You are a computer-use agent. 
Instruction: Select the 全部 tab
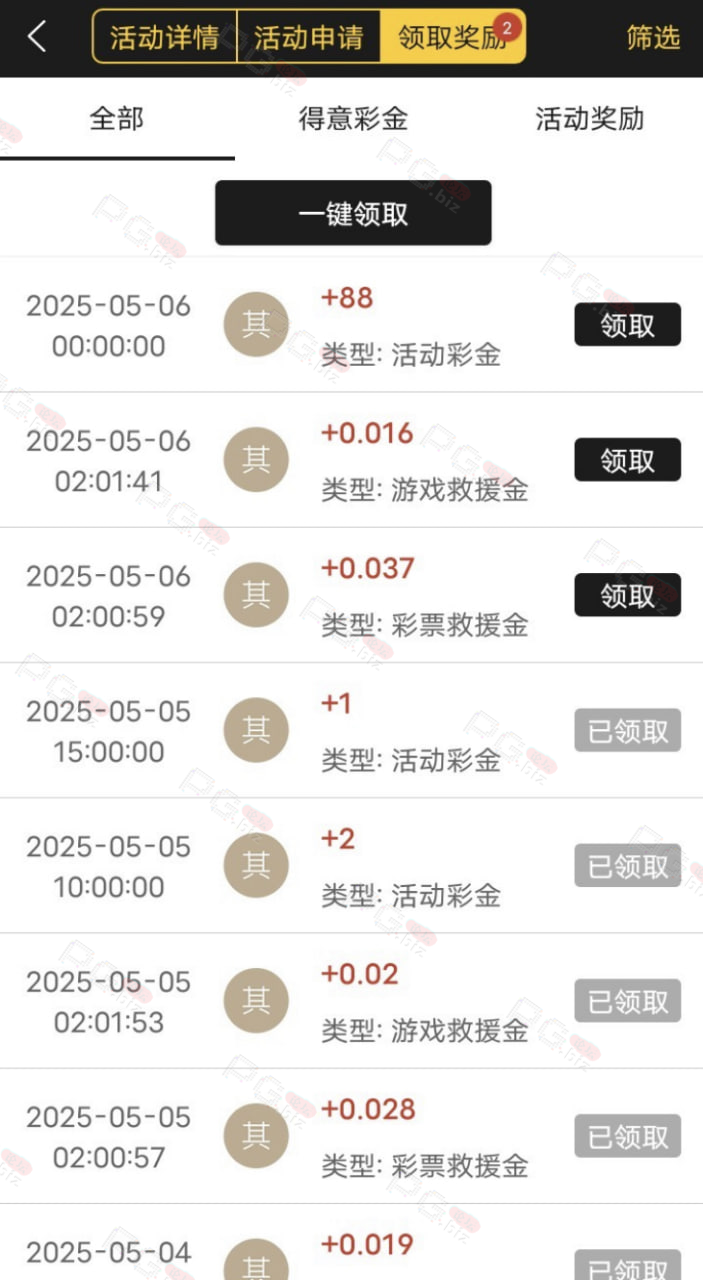[x=117, y=119]
